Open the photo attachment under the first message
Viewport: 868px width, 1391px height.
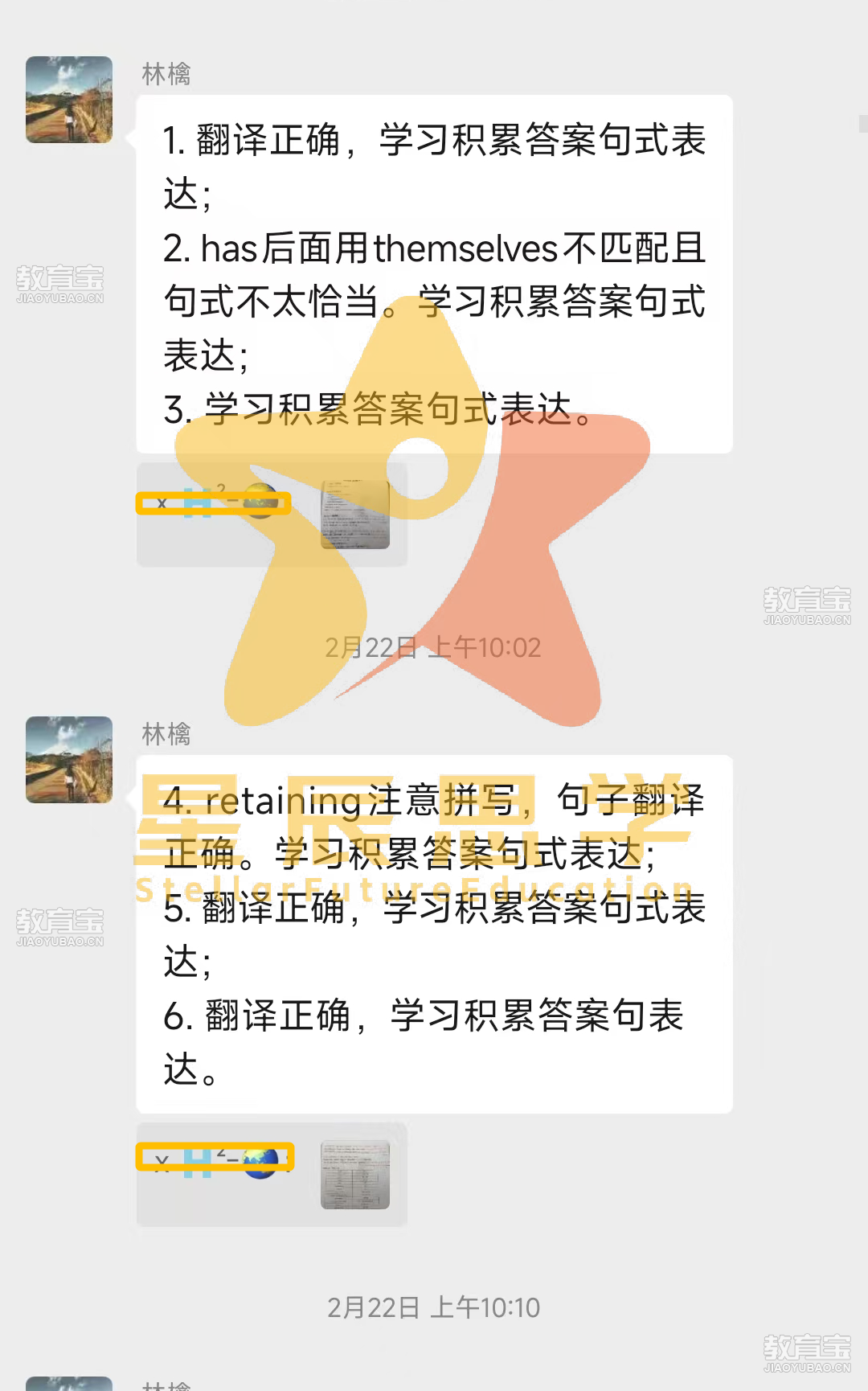354,515
